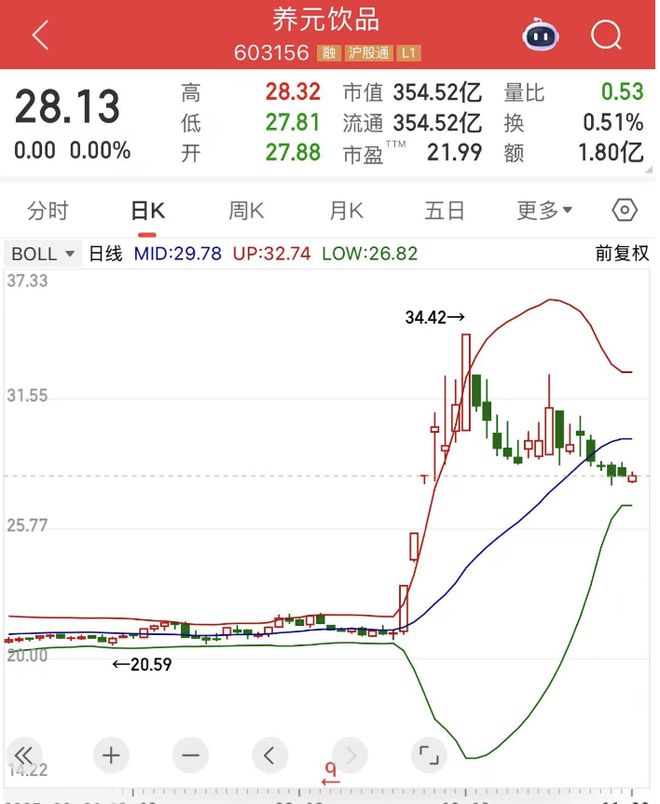
Task: Zoom in the K-line chart
Action: [110, 755]
